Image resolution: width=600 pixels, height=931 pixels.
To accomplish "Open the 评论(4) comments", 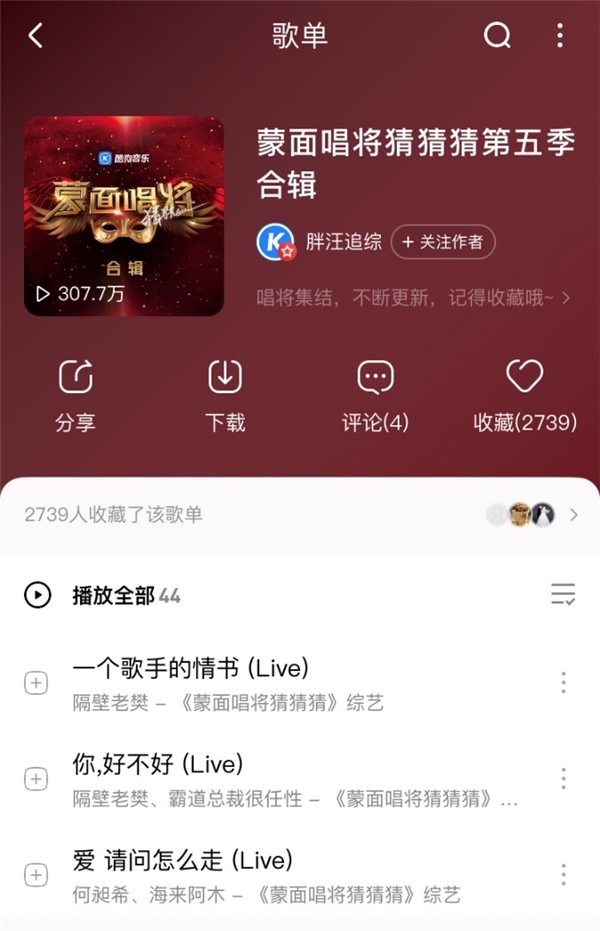I will pos(375,396).
